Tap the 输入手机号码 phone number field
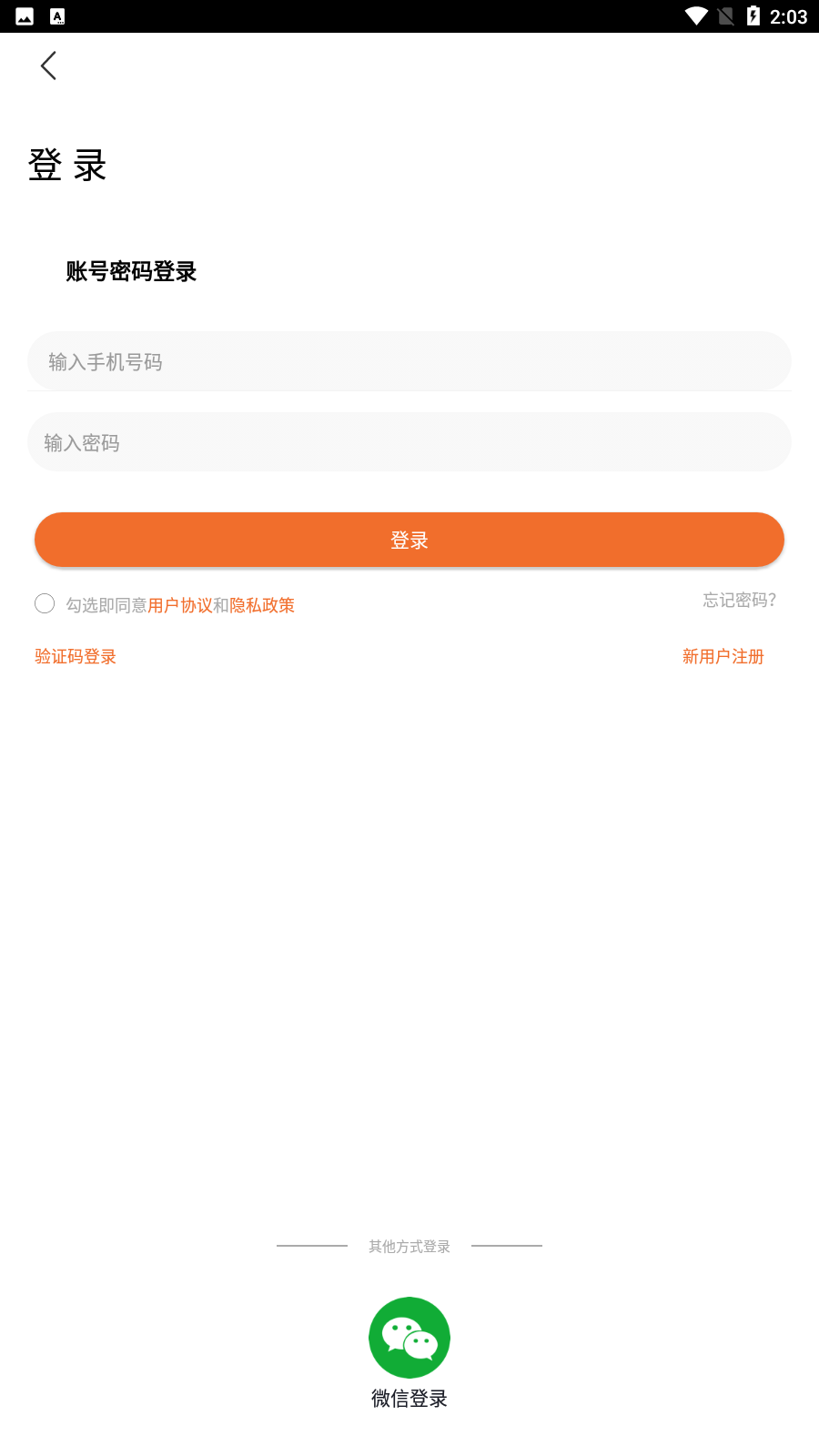Screen dimensions: 819x1456 (409, 360)
